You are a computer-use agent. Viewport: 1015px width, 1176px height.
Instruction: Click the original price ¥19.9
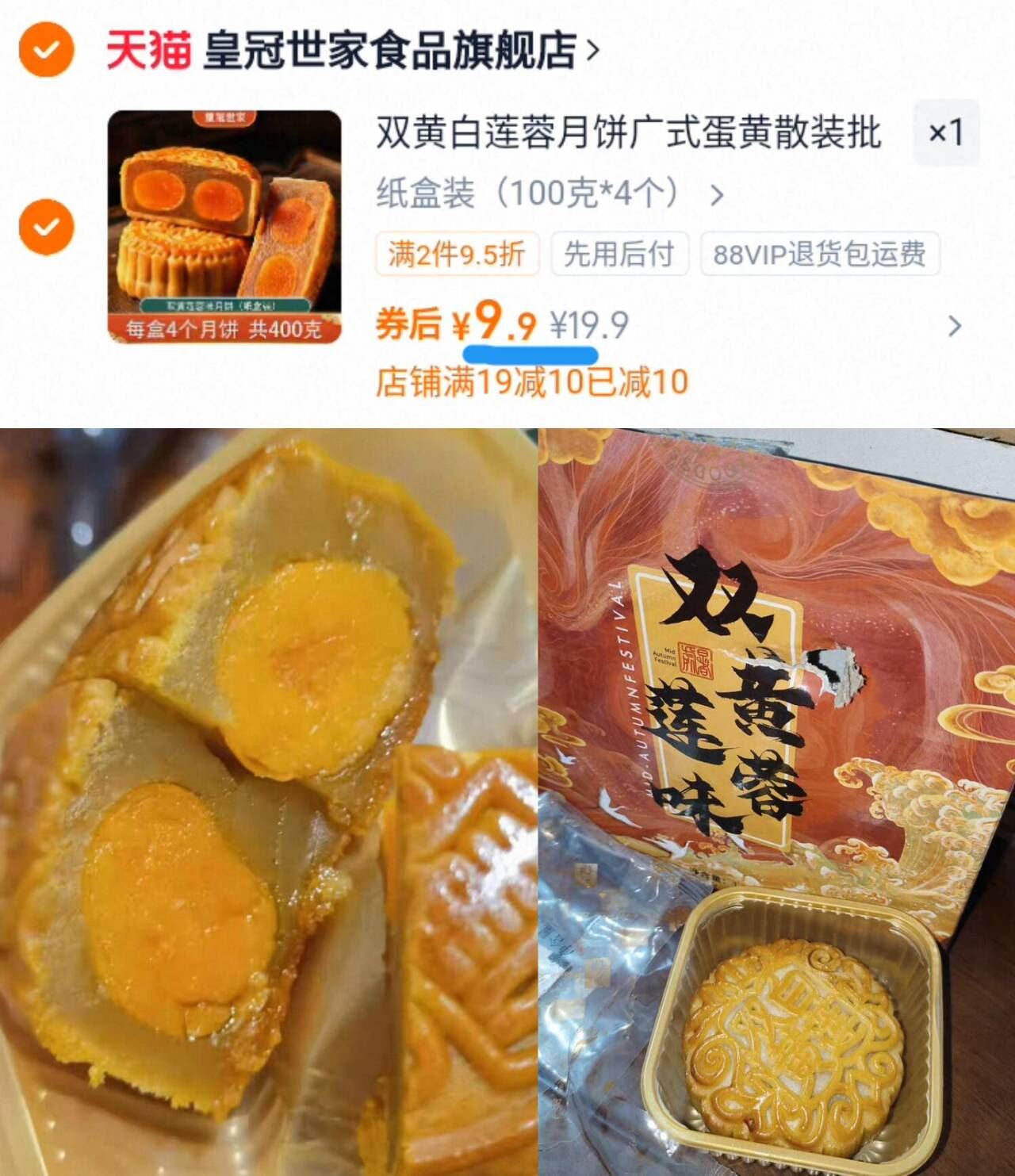pos(588,325)
